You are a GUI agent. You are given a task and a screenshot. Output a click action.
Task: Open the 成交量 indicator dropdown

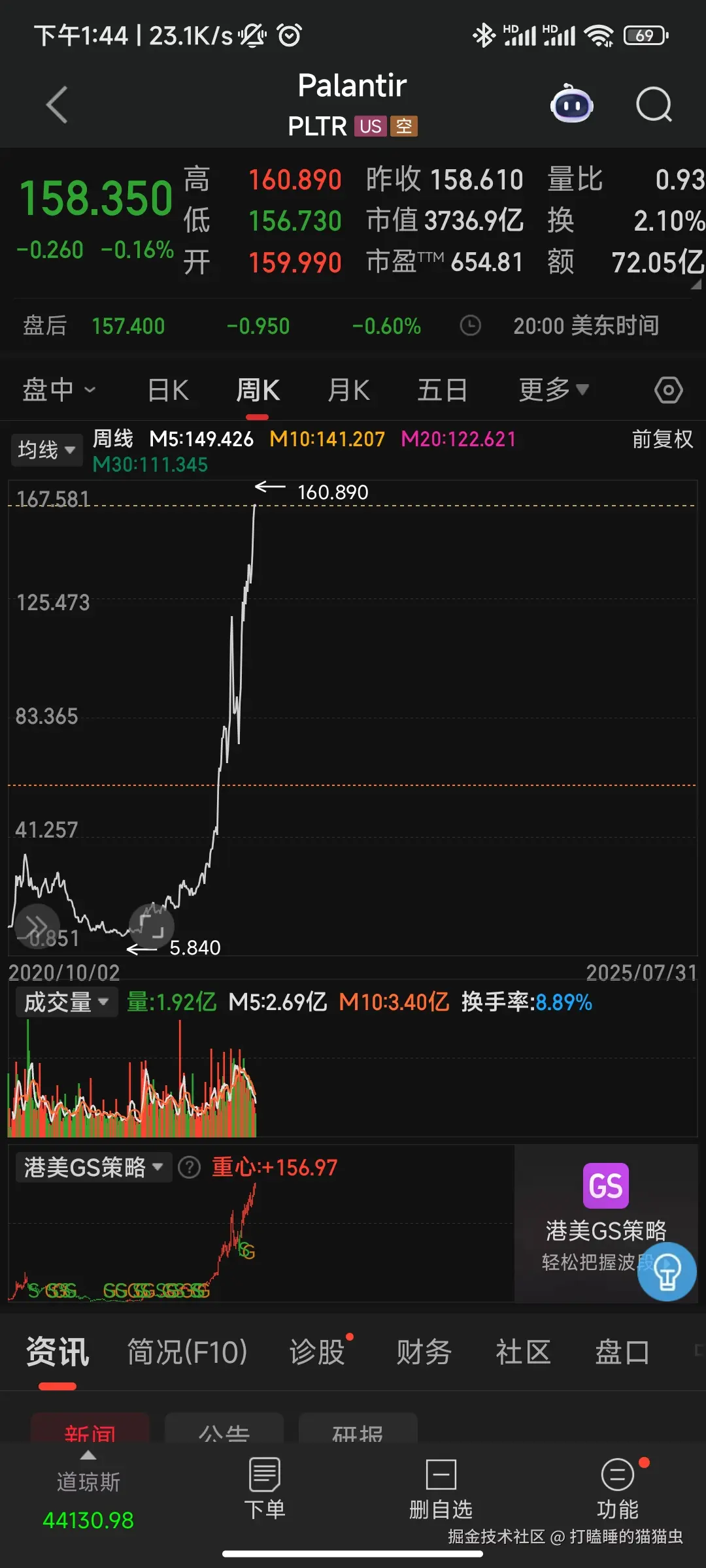(65, 1002)
